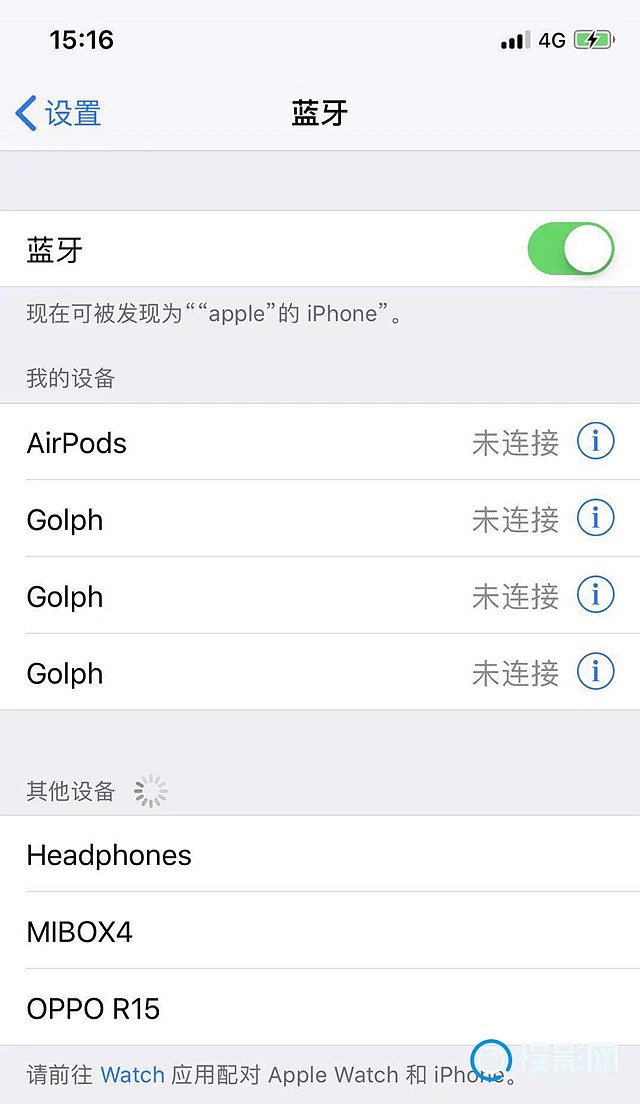This screenshot has width=640, height=1104.
Task: Go back to 设置
Action: pos(58,113)
